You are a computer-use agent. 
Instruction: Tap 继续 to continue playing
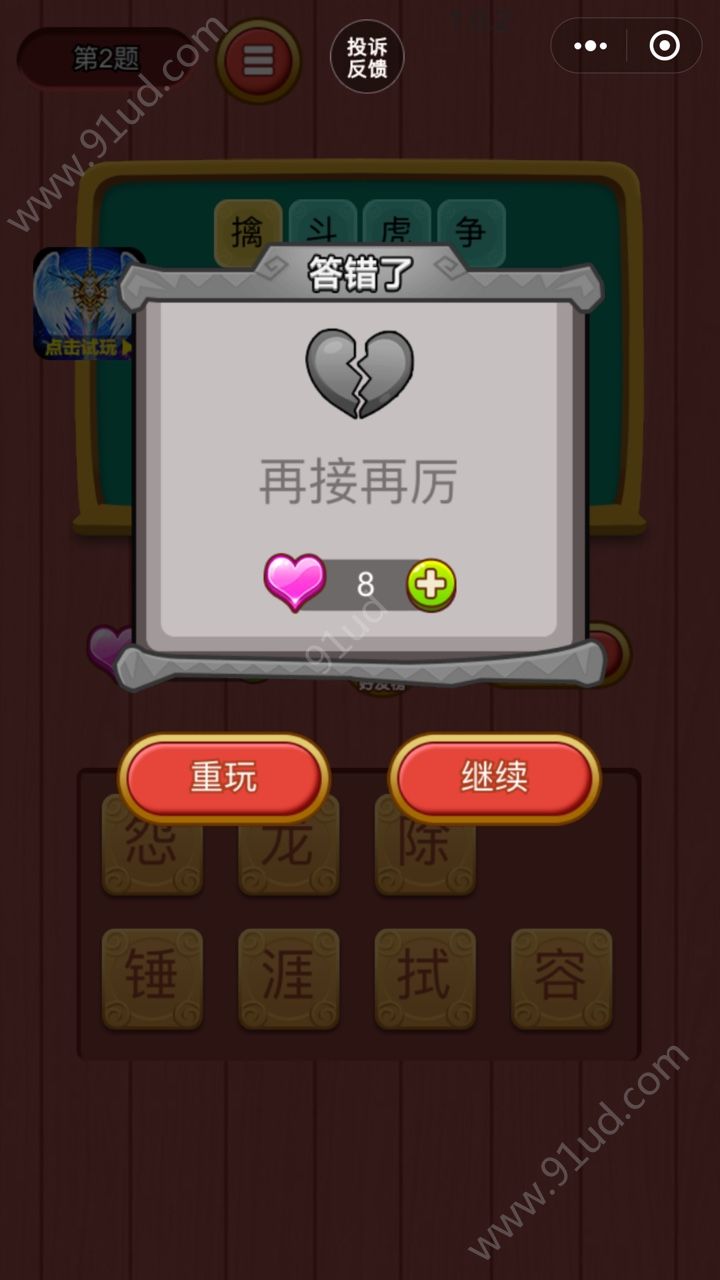point(494,778)
